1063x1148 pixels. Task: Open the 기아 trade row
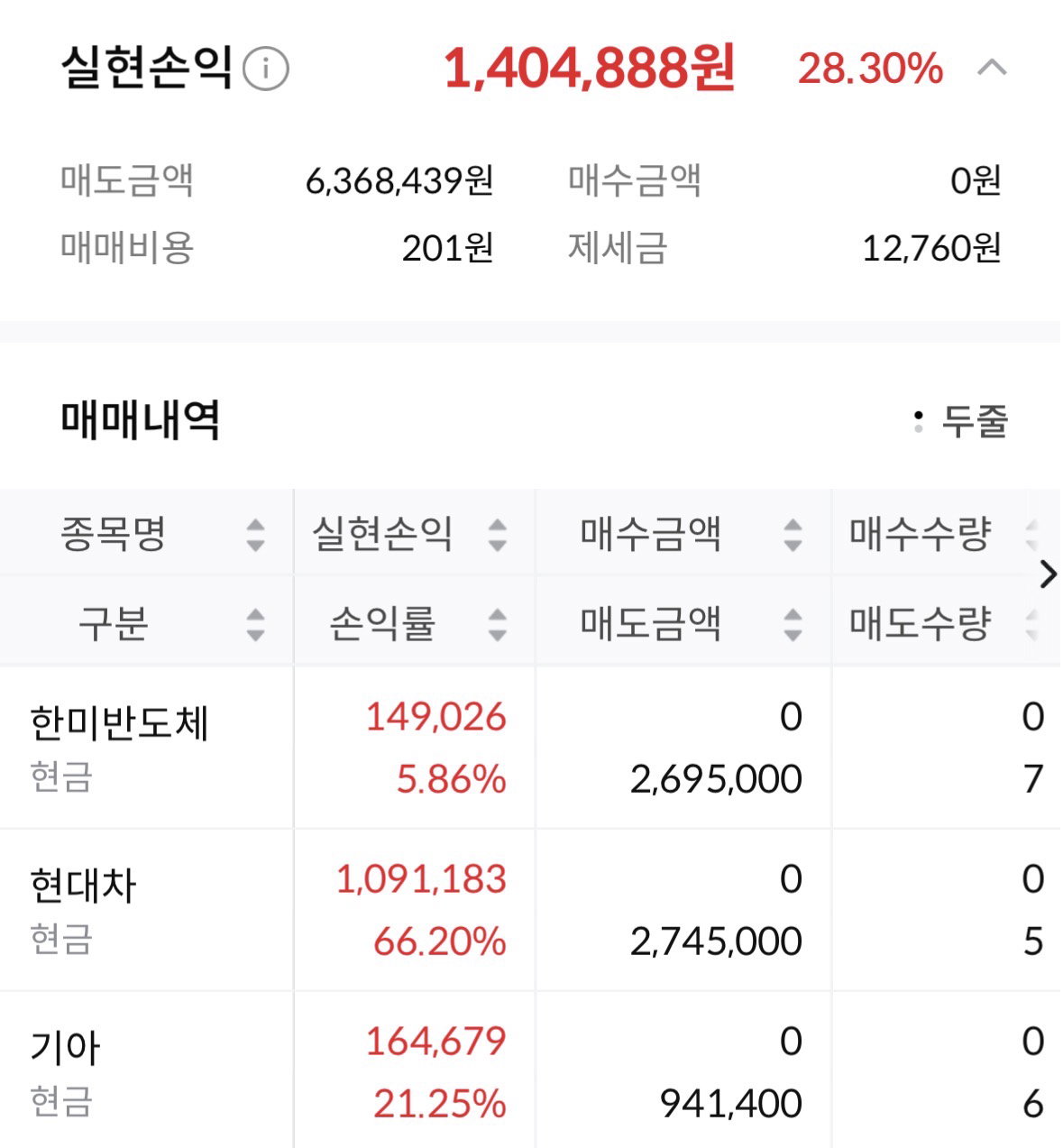pos(531,1070)
